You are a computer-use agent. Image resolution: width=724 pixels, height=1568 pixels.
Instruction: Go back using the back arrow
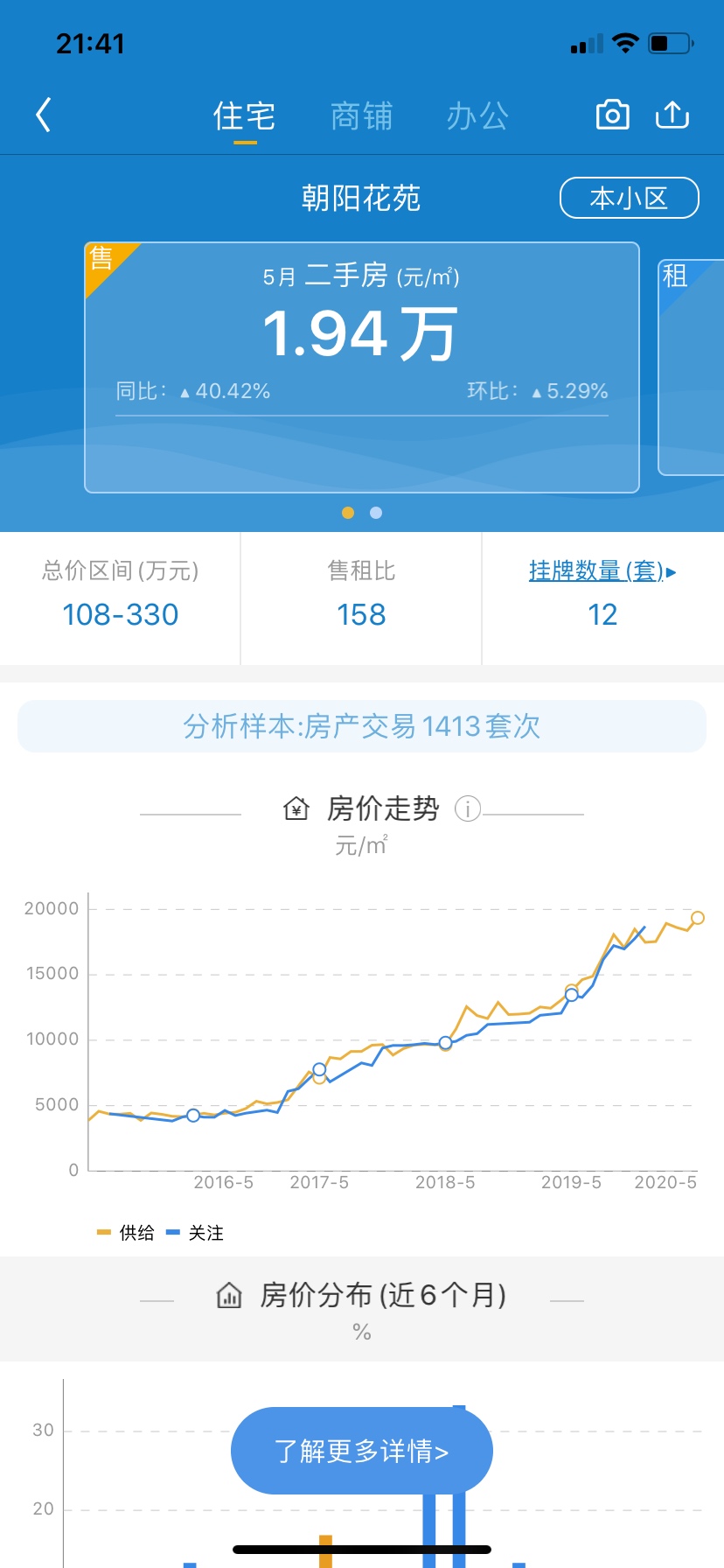pyautogui.click(x=44, y=115)
